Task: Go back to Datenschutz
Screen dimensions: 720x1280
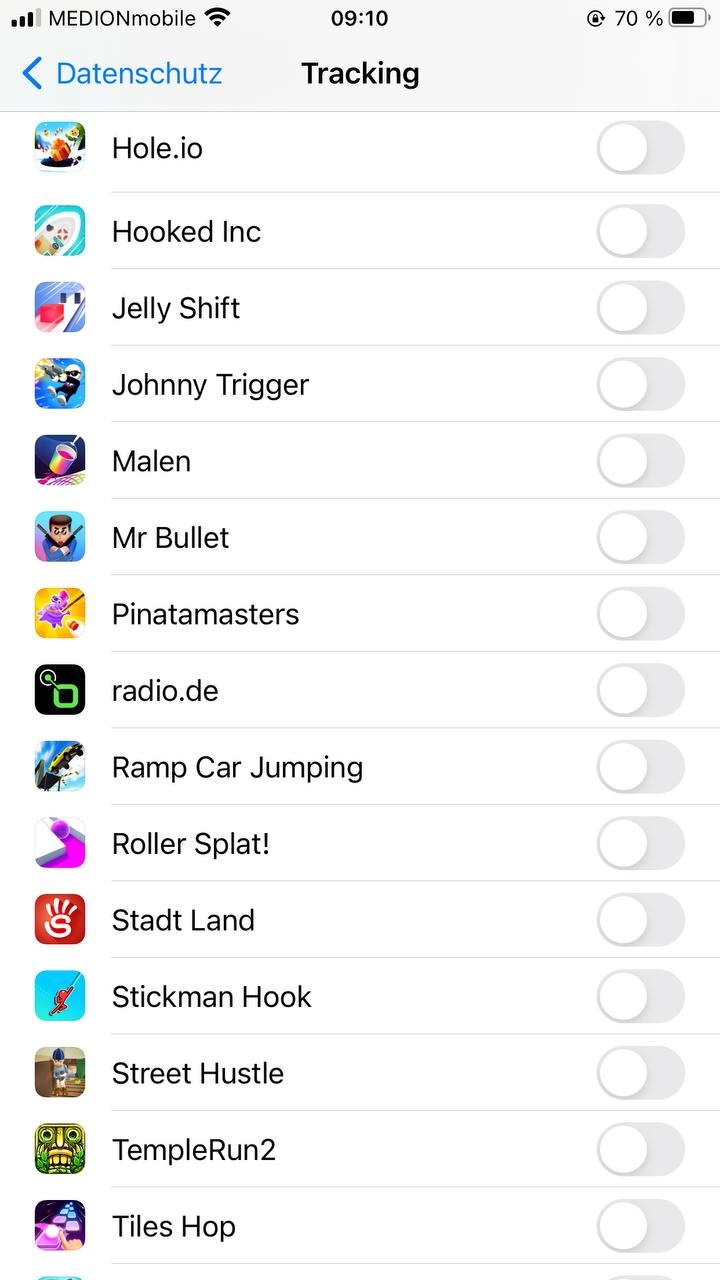Action: click(x=120, y=74)
